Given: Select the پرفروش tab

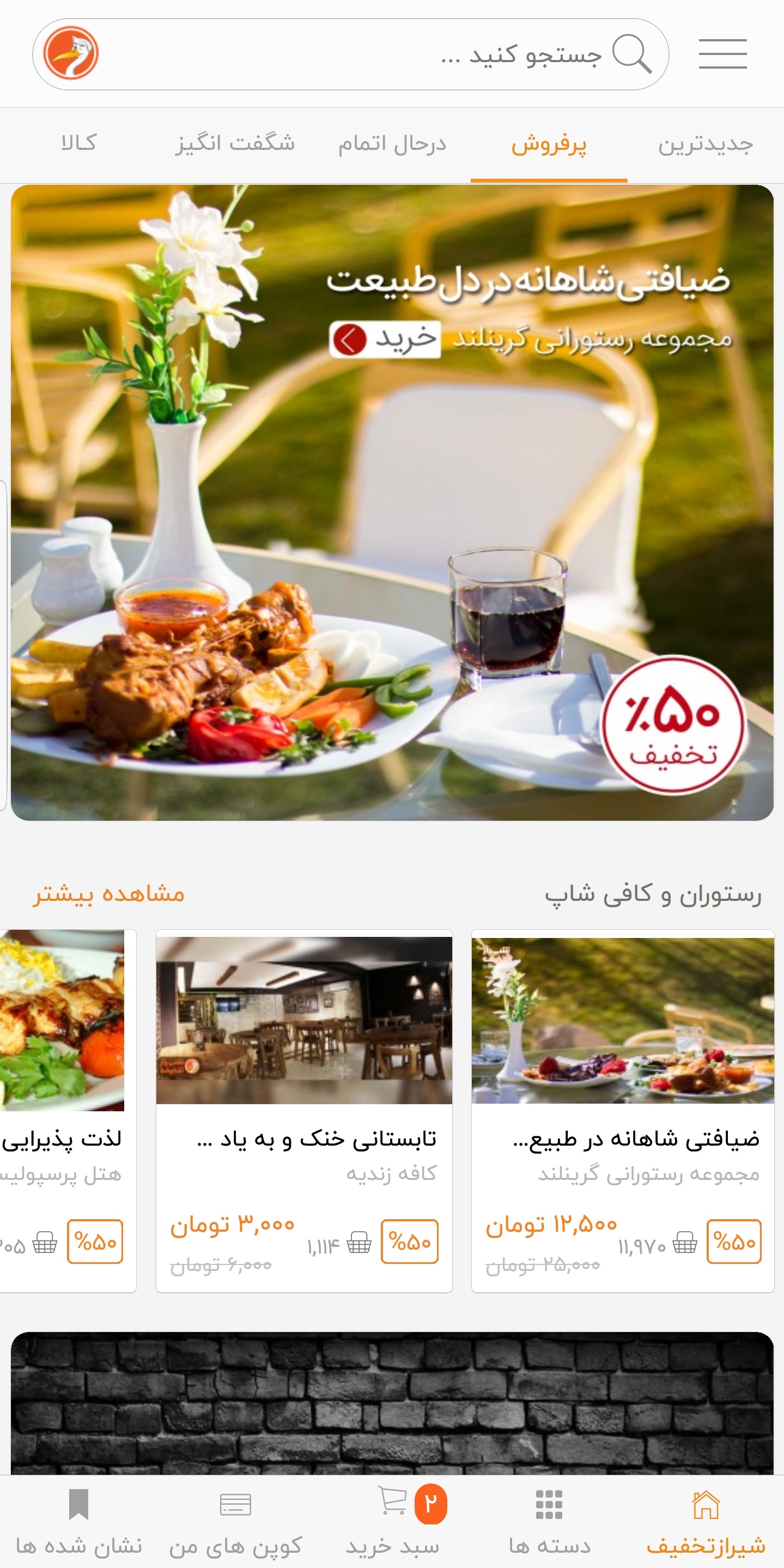Looking at the screenshot, I should pyautogui.click(x=549, y=144).
